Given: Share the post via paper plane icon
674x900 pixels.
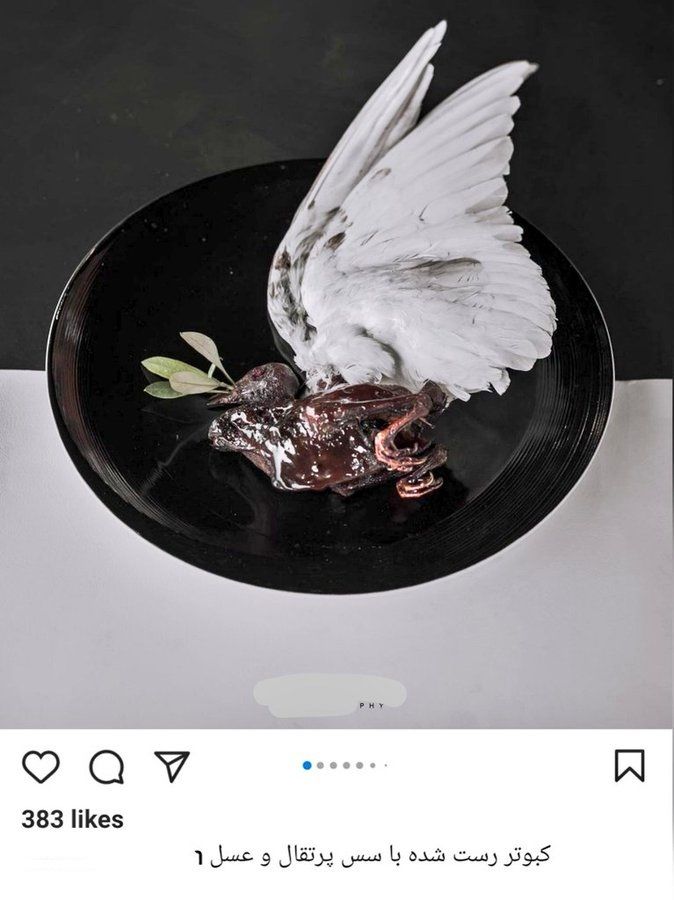Looking at the screenshot, I should pos(172,766).
